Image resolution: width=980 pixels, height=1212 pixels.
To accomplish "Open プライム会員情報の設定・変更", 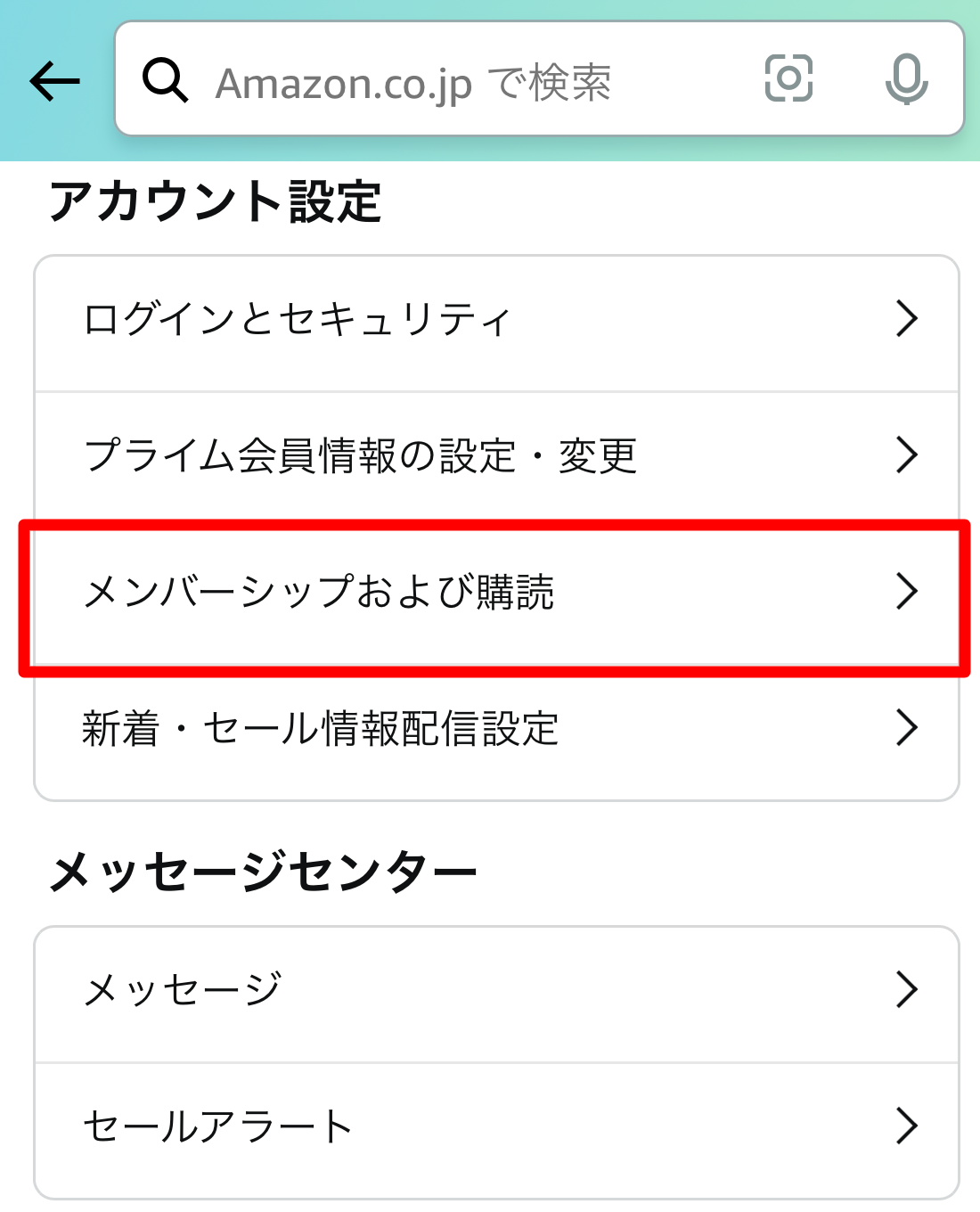I will 496,455.
